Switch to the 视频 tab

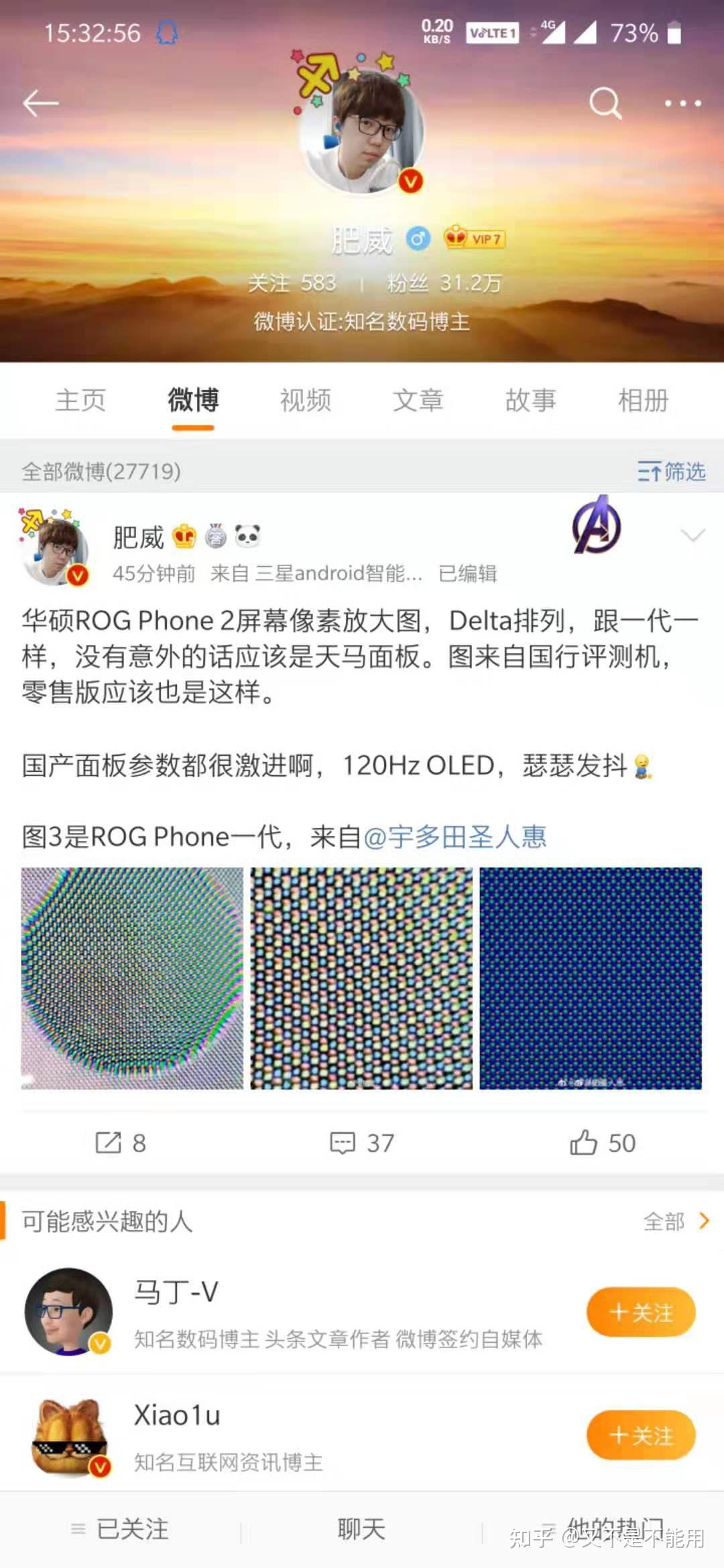pyautogui.click(x=305, y=400)
